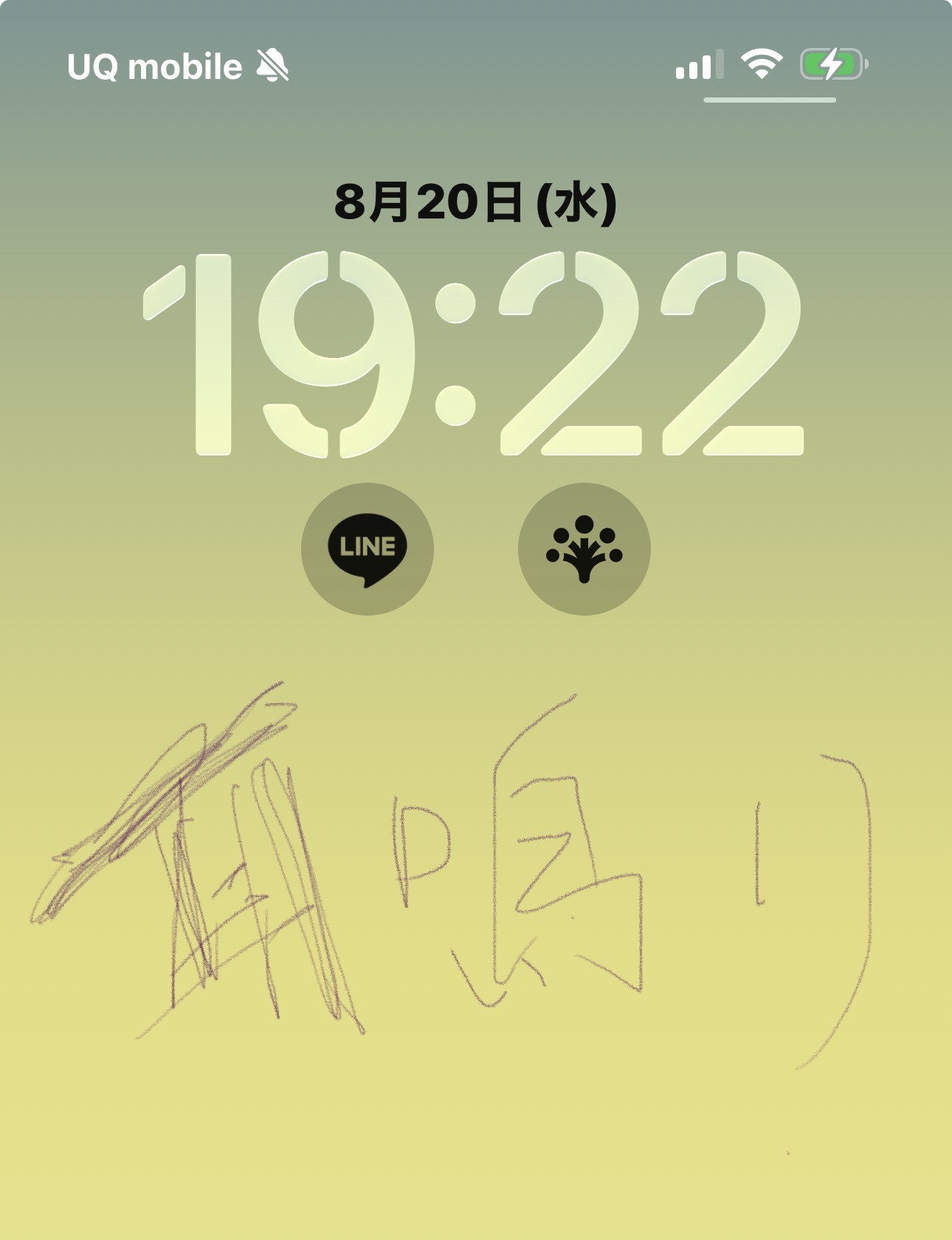
Task: Open the 8月20日 date widget
Action: tap(475, 203)
